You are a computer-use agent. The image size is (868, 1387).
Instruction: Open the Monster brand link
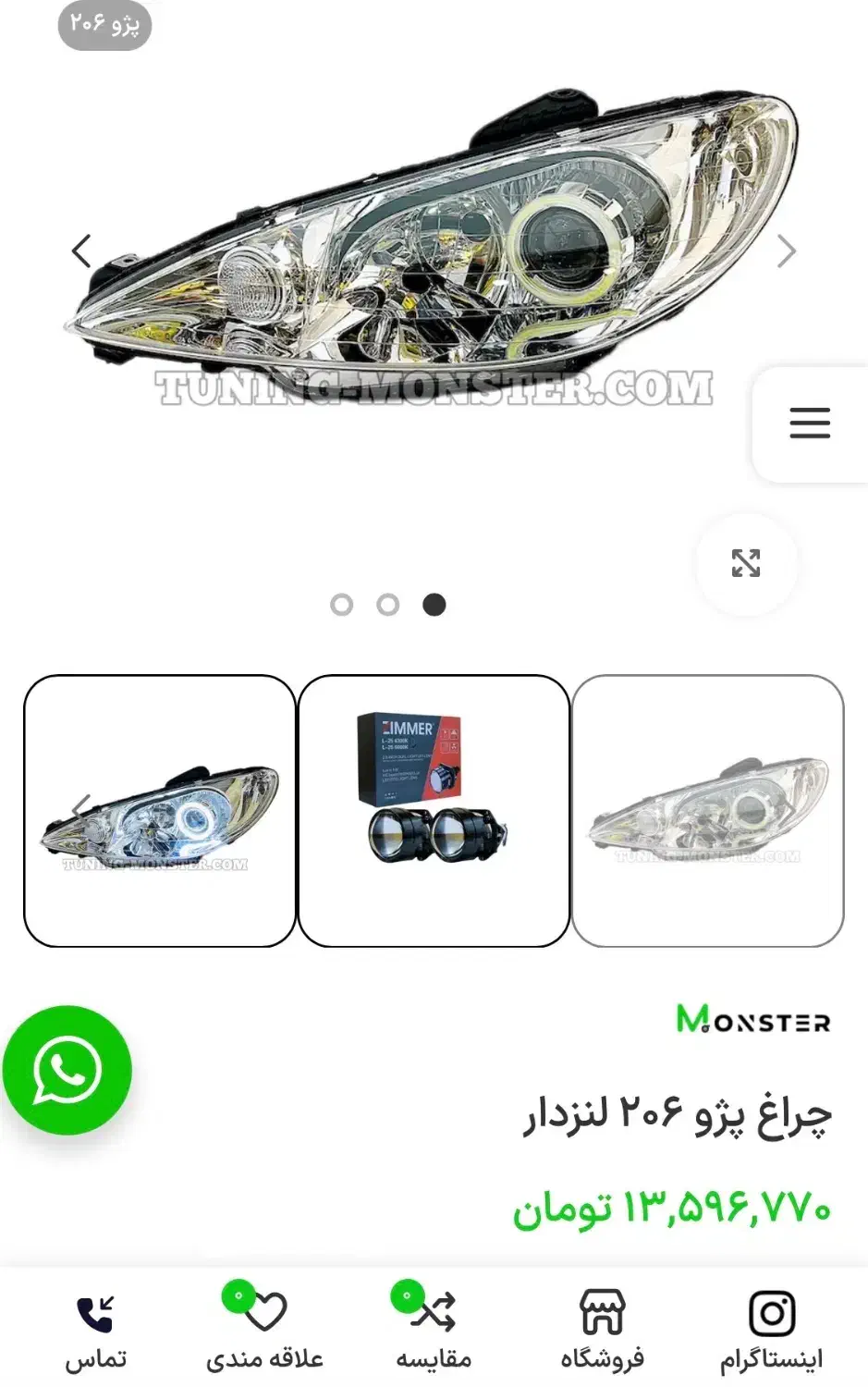coord(753,1019)
